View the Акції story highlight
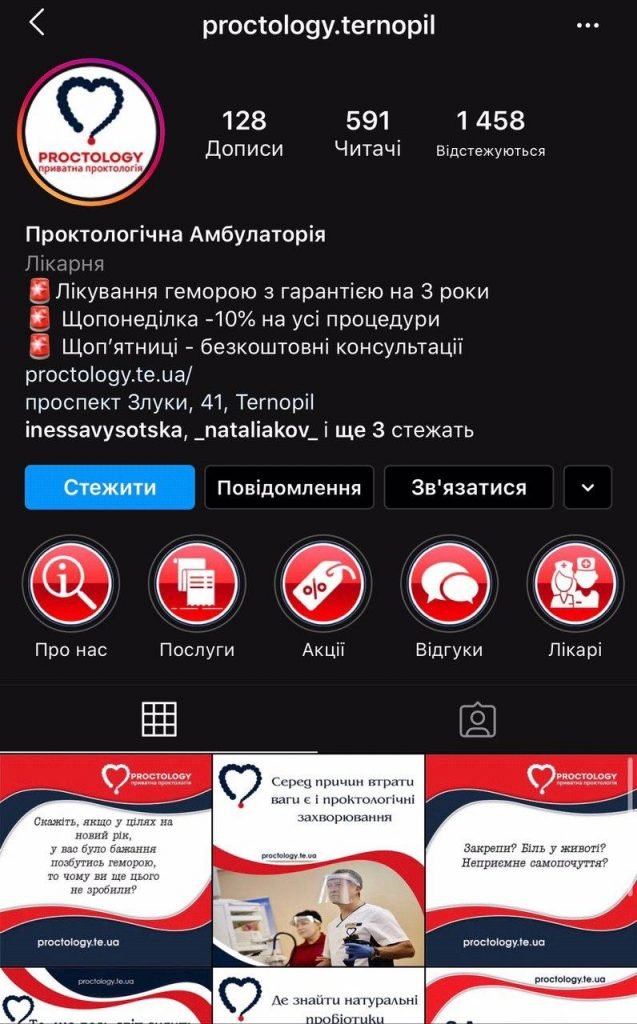The image size is (637, 1024). point(323,584)
